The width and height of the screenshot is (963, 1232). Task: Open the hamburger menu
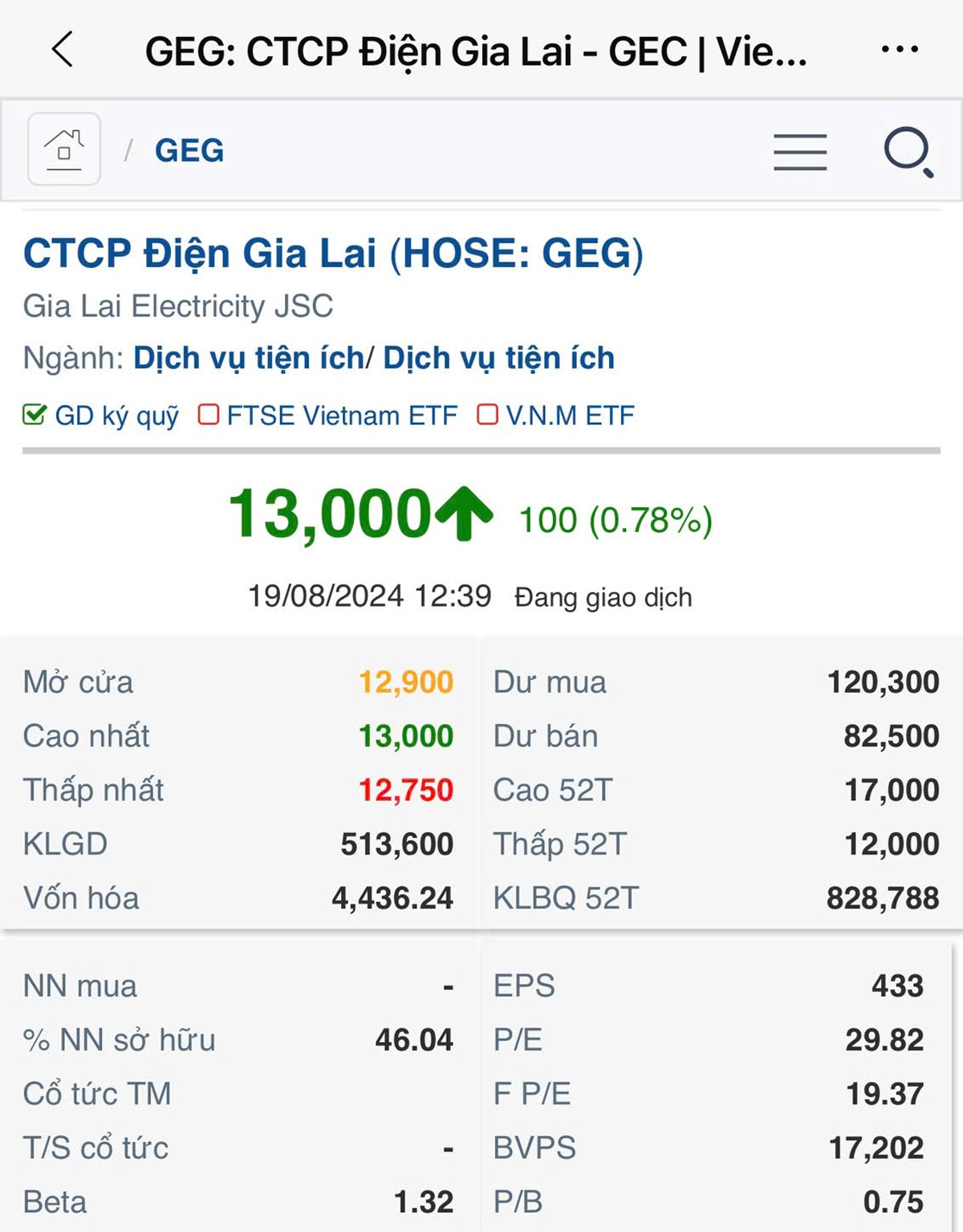(x=800, y=152)
